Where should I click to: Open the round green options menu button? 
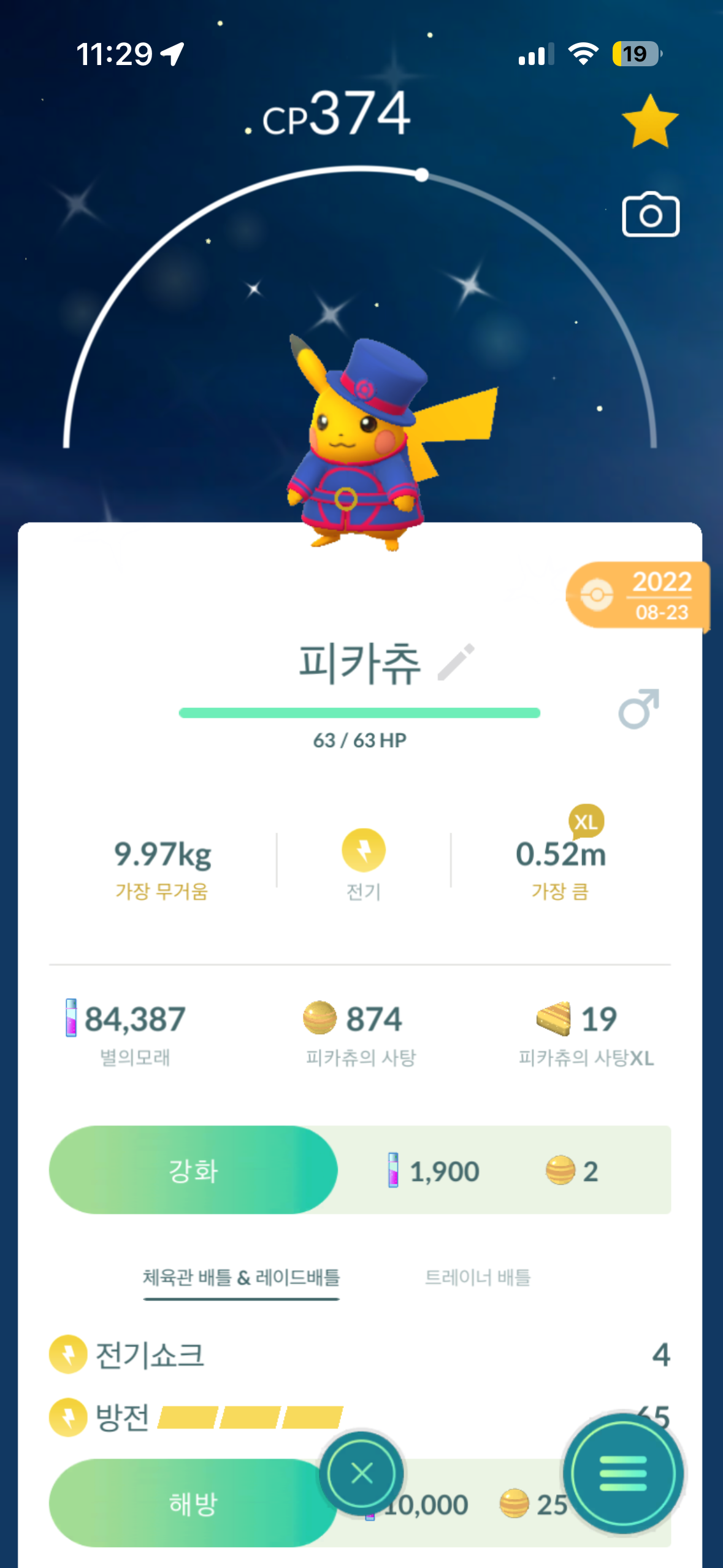[622, 1472]
